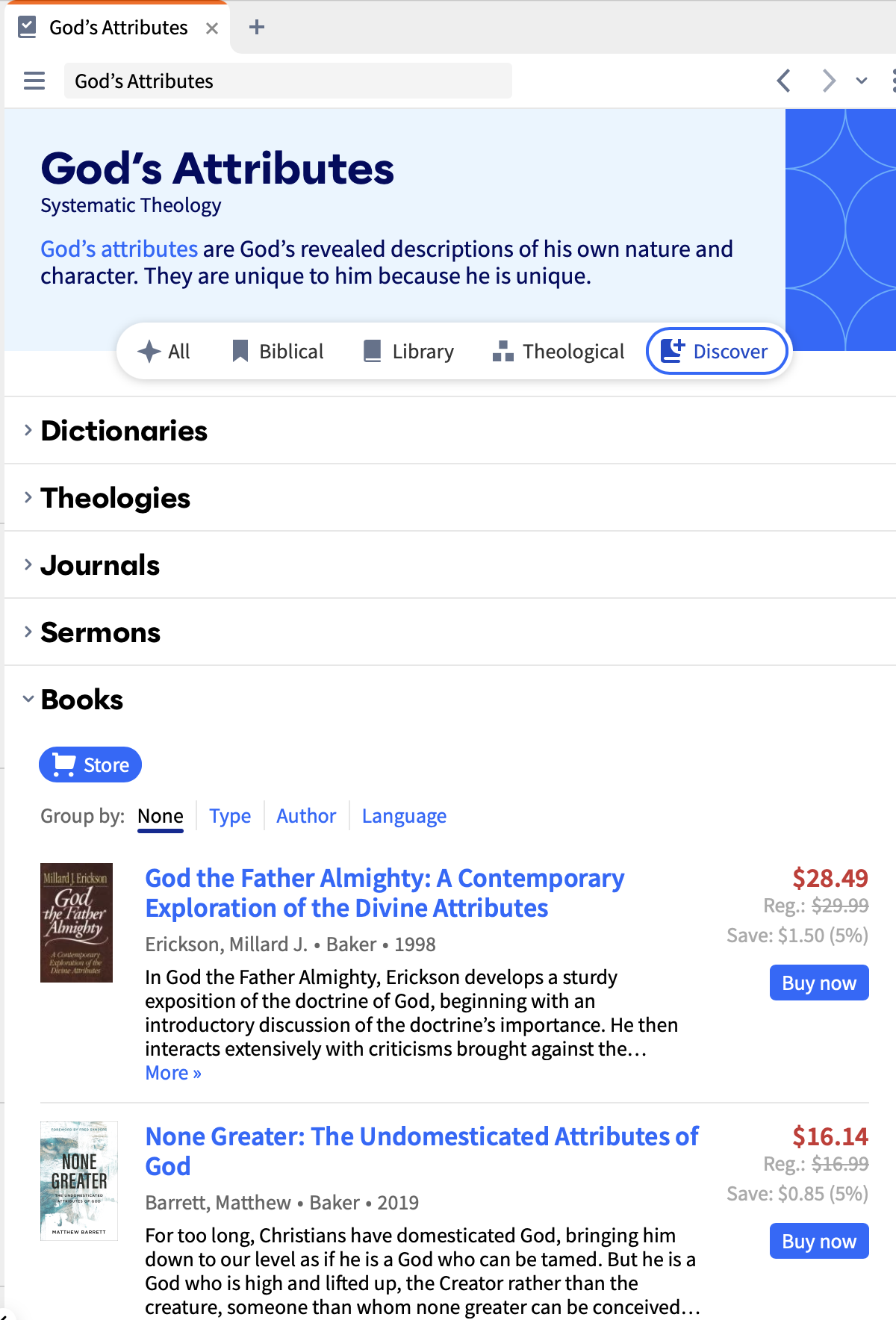896x1320 pixels.
Task: Tap the Store button
Action: pyautogui.click(x=90, y=765)
